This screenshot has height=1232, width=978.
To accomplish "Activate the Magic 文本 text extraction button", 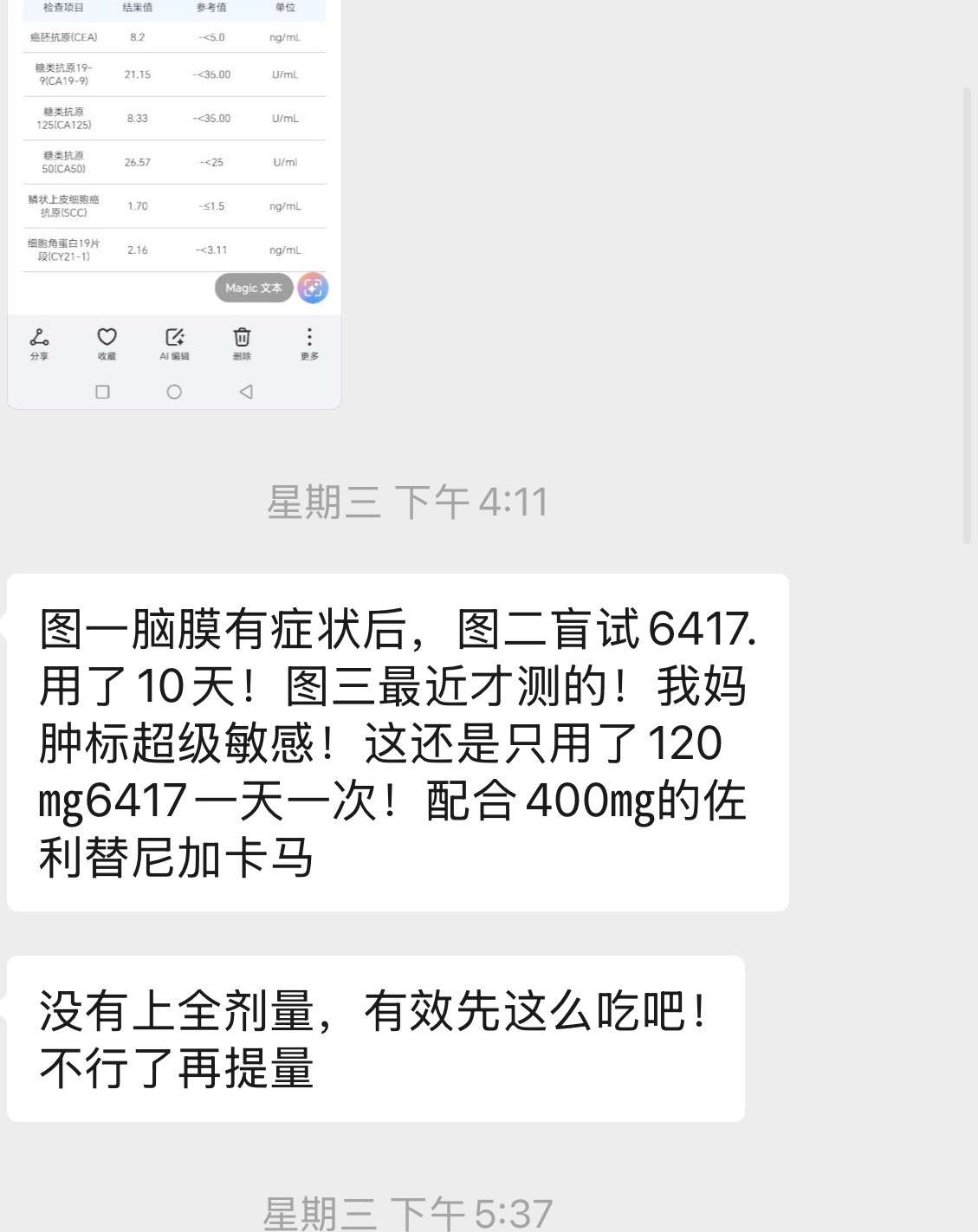I will [253, 288].
